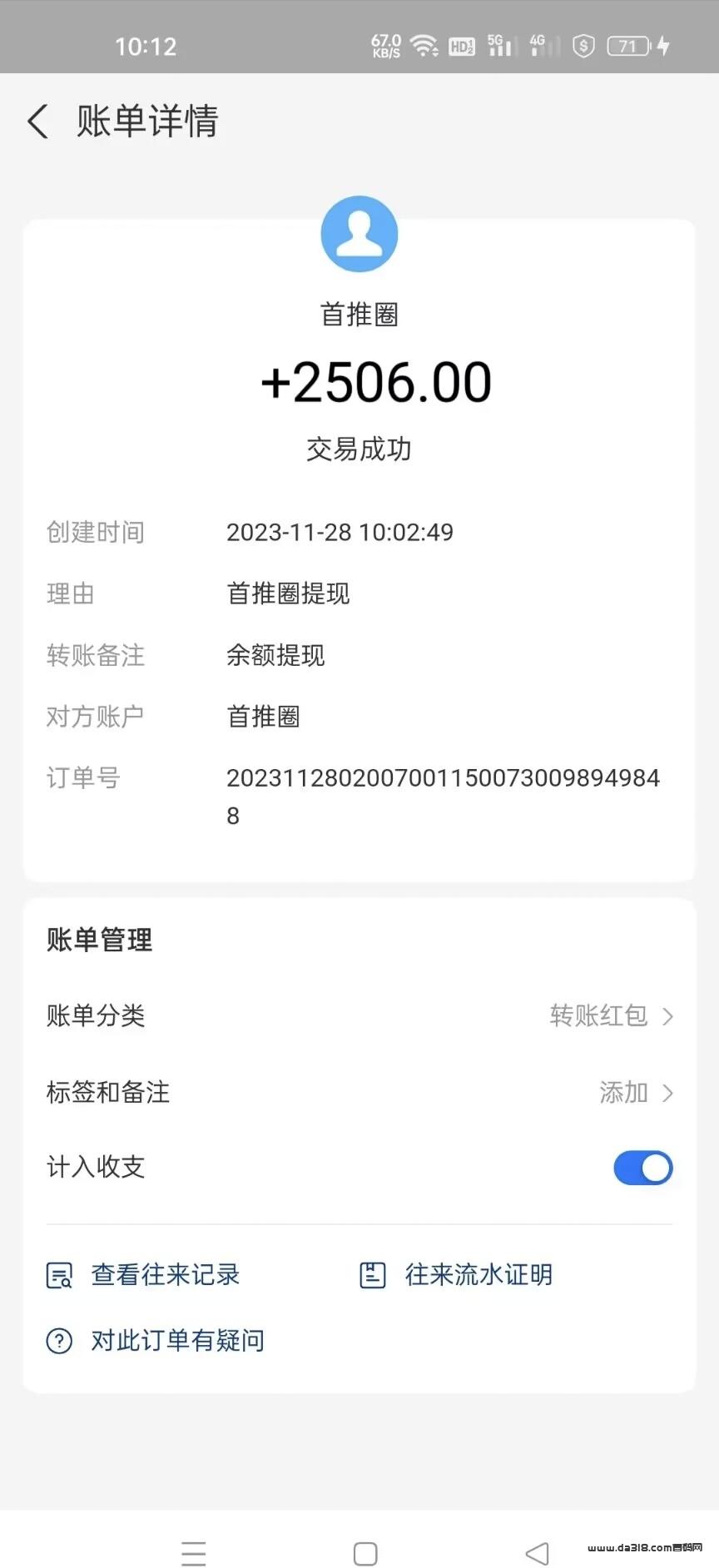
Task: Open 账单分类 转账红包 row
Action: 359,1016
